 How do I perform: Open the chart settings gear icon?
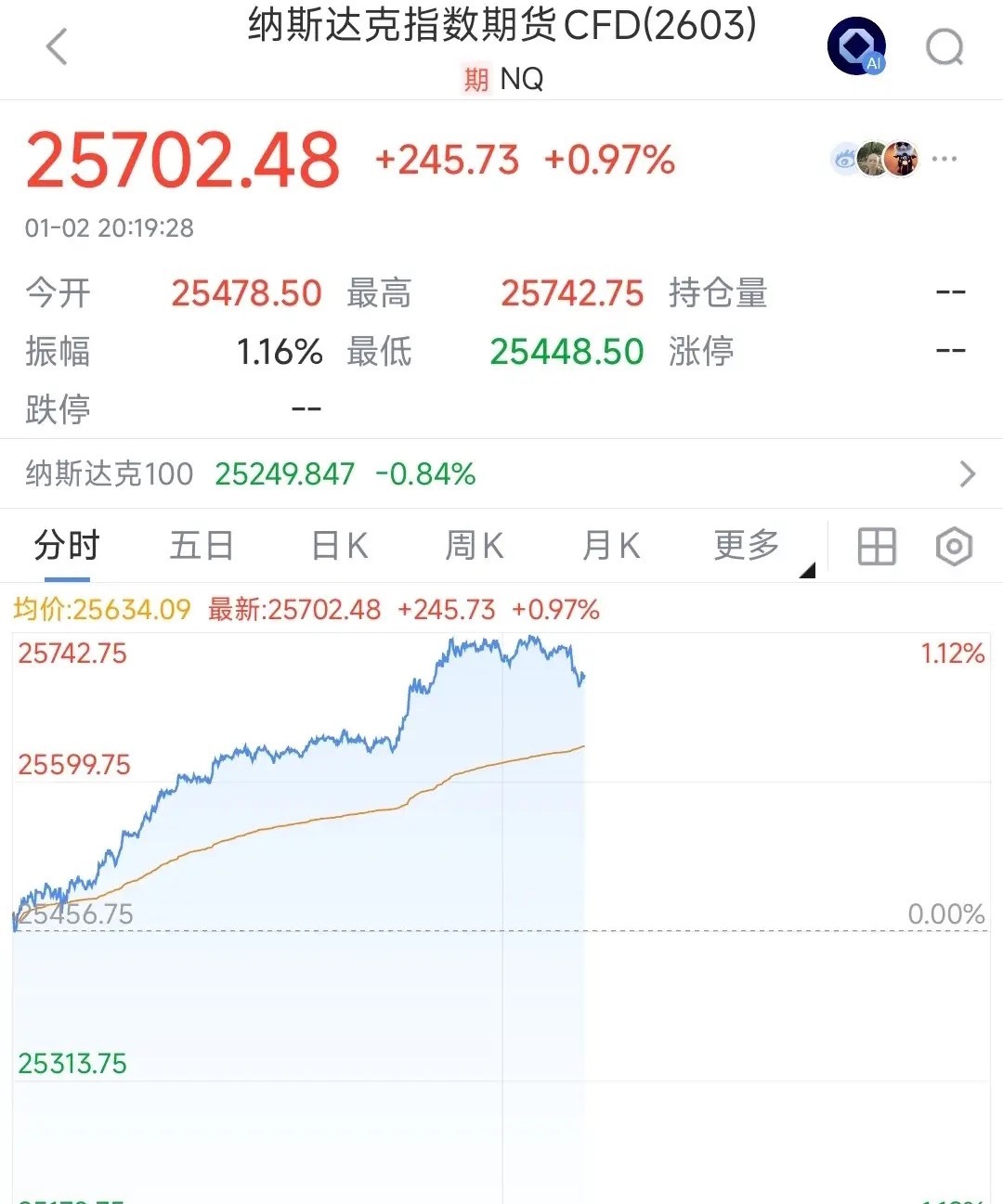(x=953, y=547)
